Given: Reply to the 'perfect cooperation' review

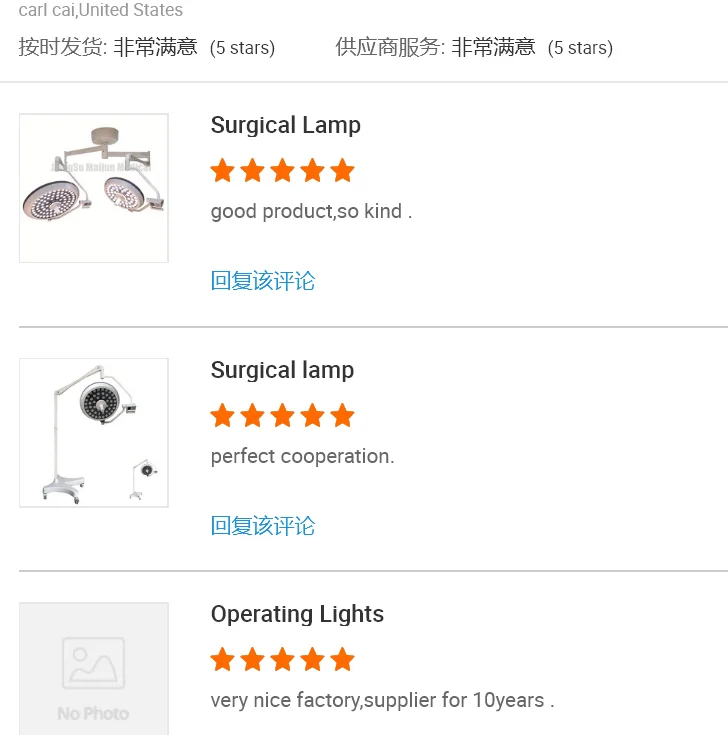Looking at the screenshot, I should tap(263, 526).
